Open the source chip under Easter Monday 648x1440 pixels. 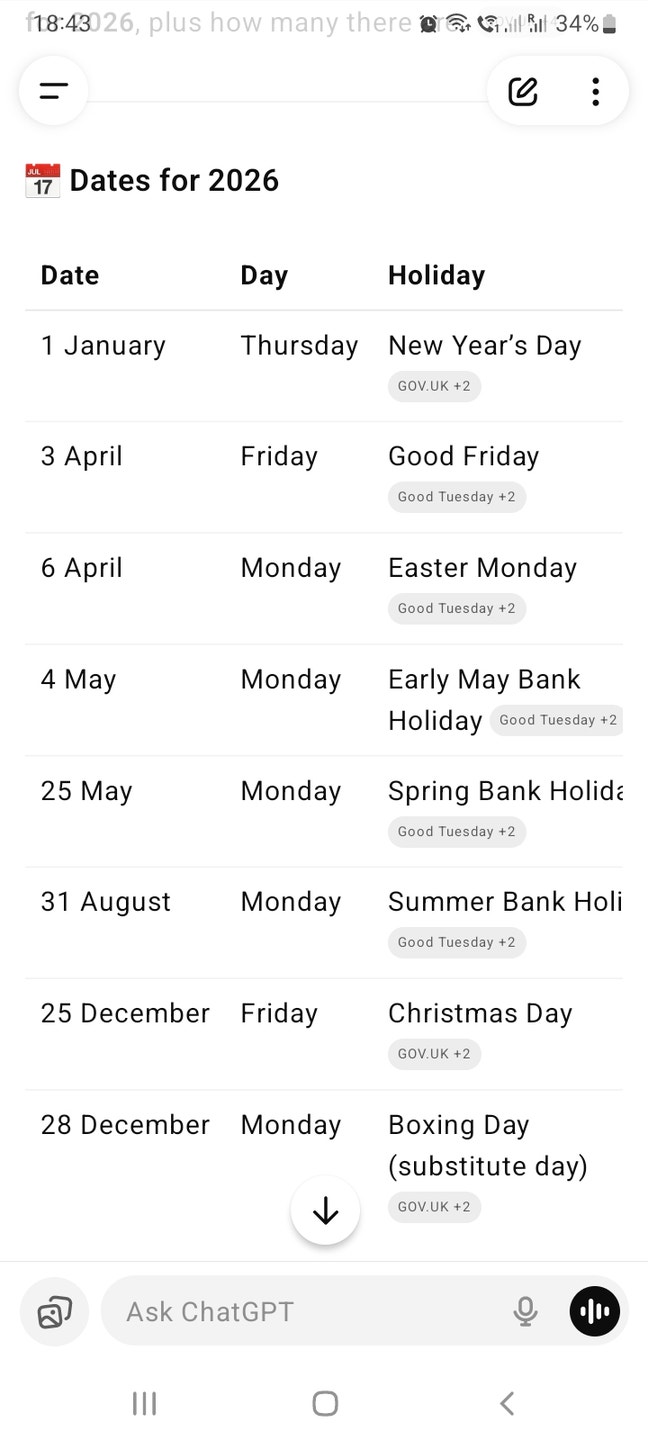456,608
